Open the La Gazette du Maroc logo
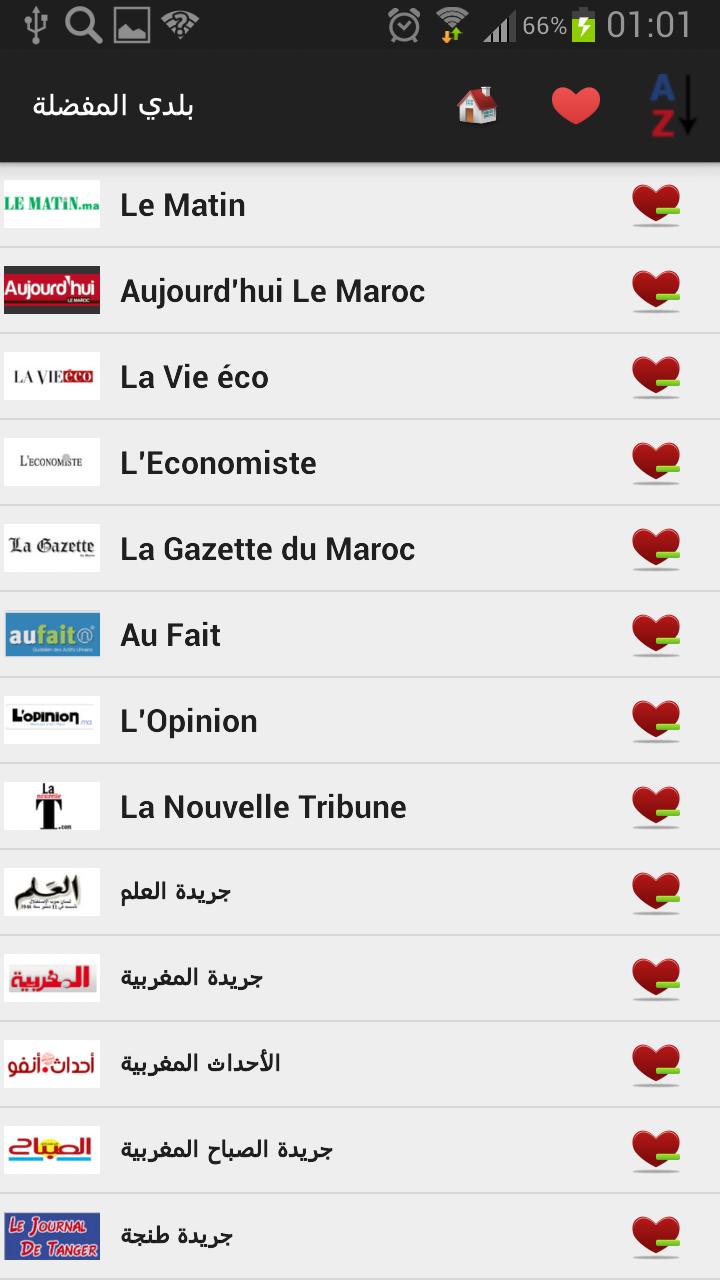The image size is (720, 1280). (51, 548)
